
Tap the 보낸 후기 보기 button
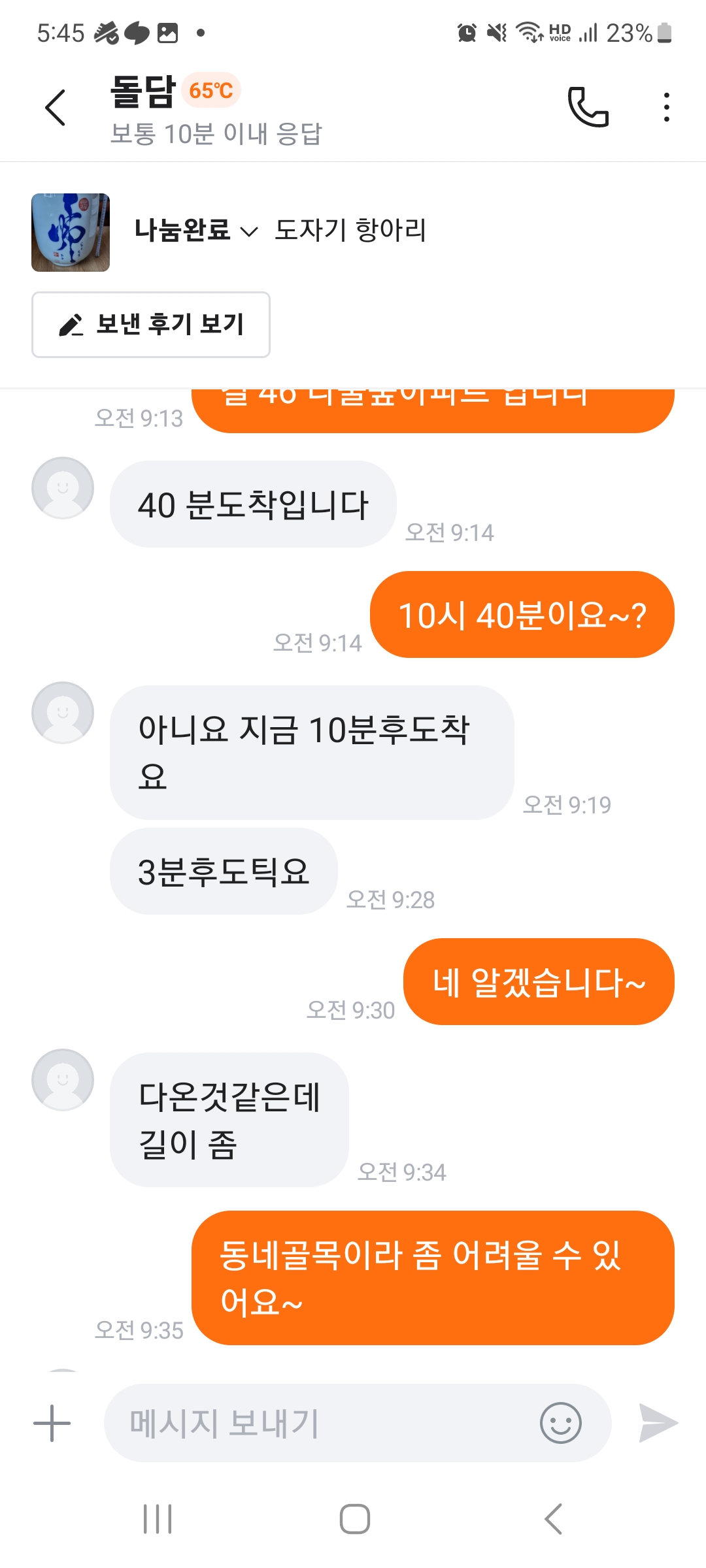pyautogui.click(x=151, y=325)
